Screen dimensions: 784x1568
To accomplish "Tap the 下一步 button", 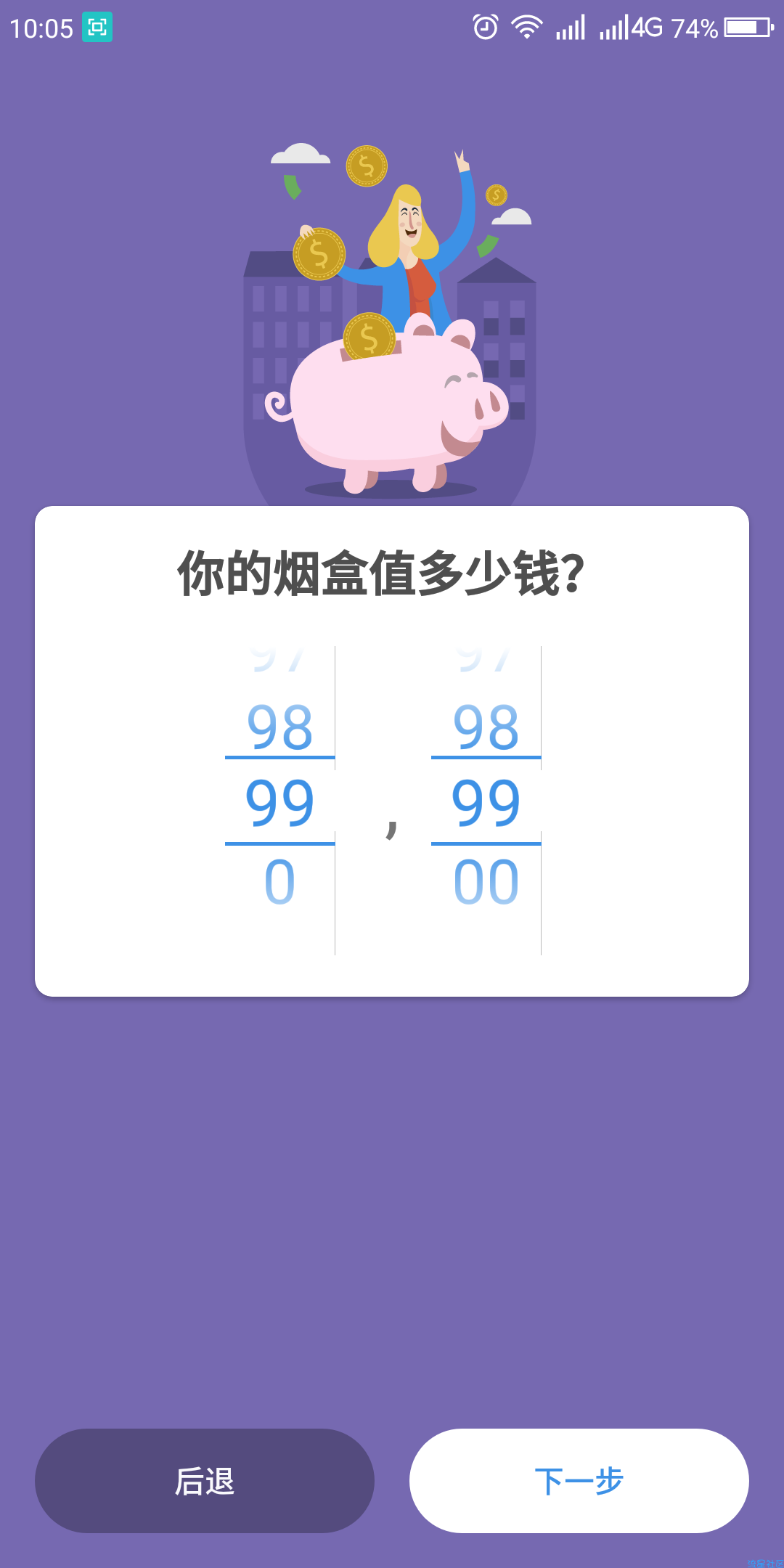I will pos(579,1480).
